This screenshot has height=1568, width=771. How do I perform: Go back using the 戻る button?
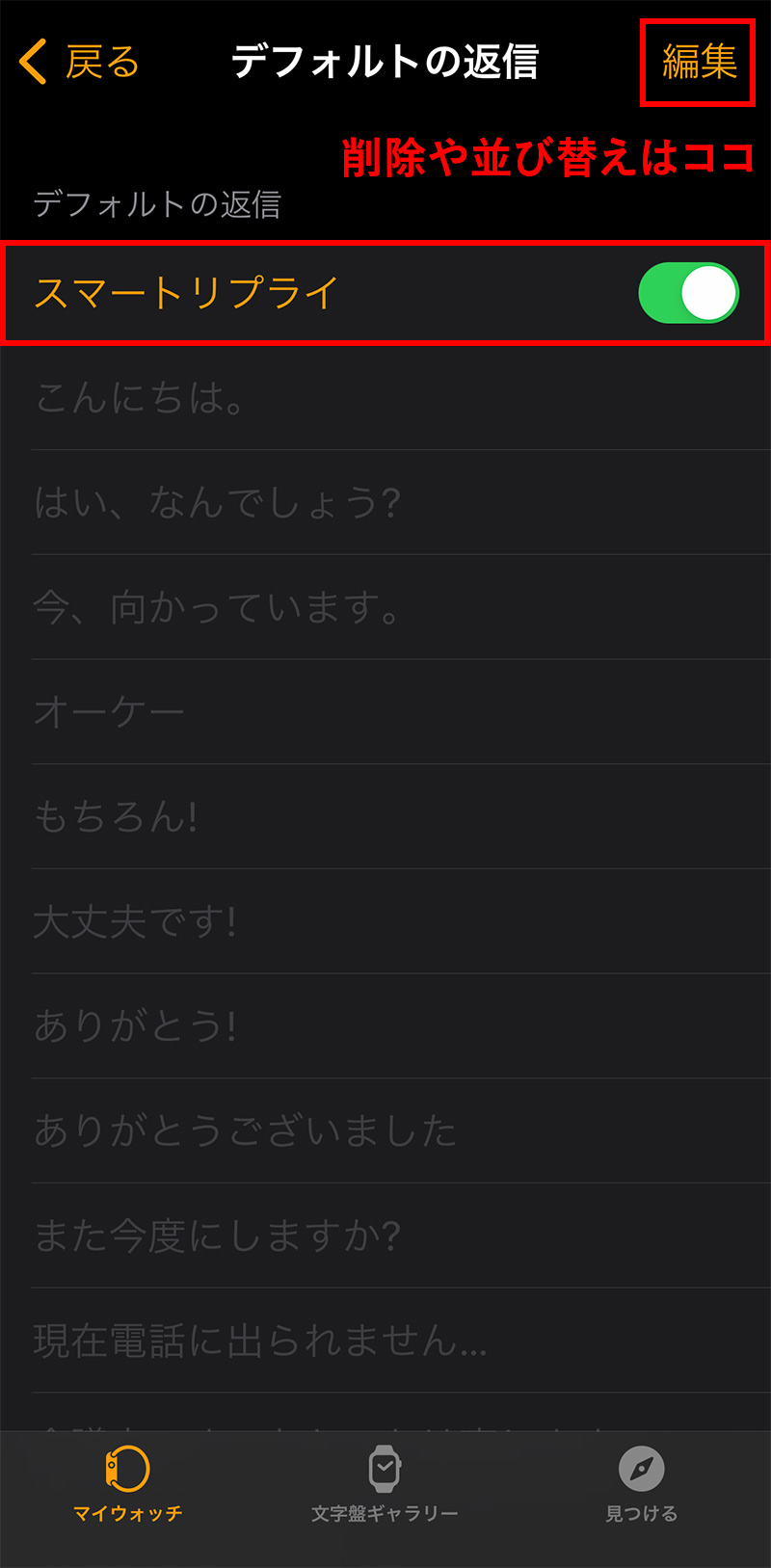(x=79, y=63)
